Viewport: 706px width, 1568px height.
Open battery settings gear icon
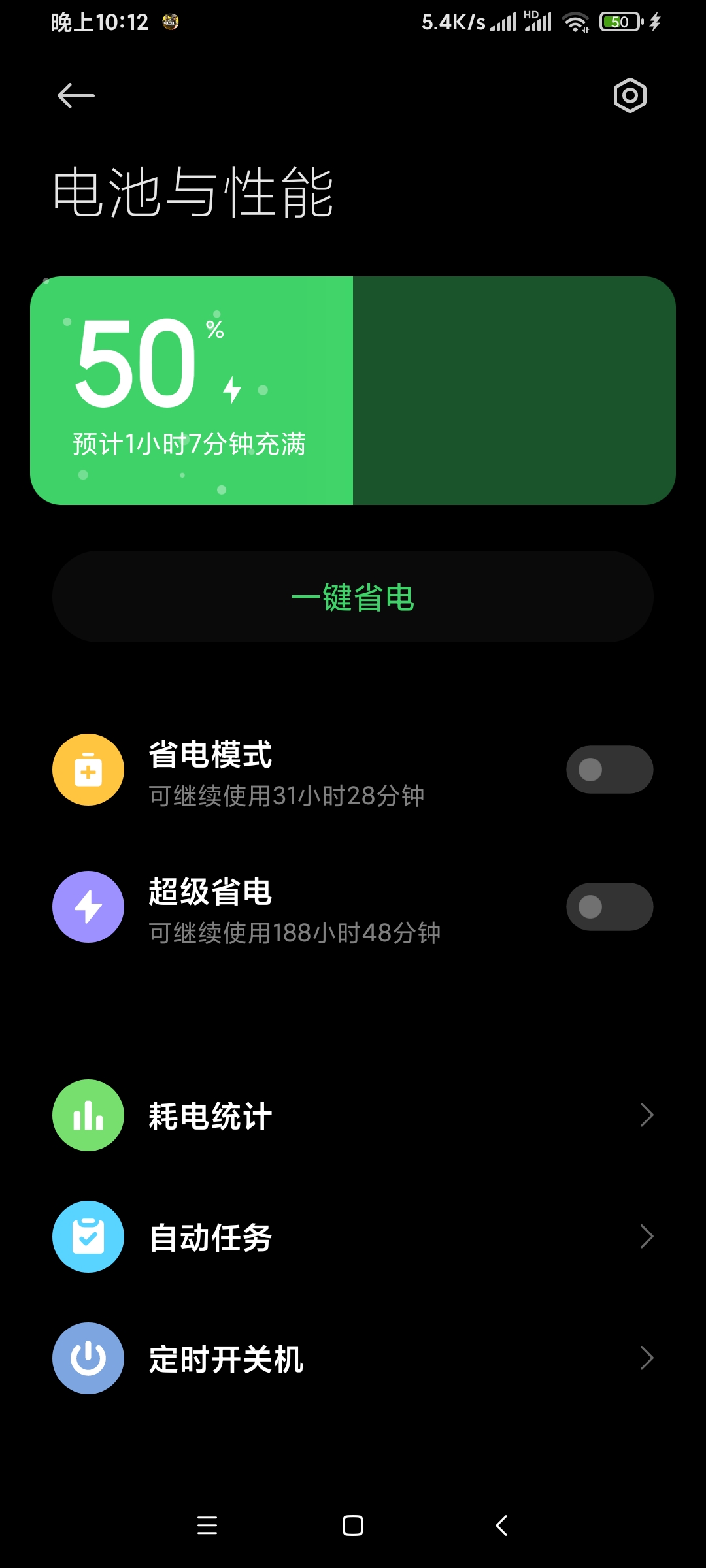coord(630,96)
